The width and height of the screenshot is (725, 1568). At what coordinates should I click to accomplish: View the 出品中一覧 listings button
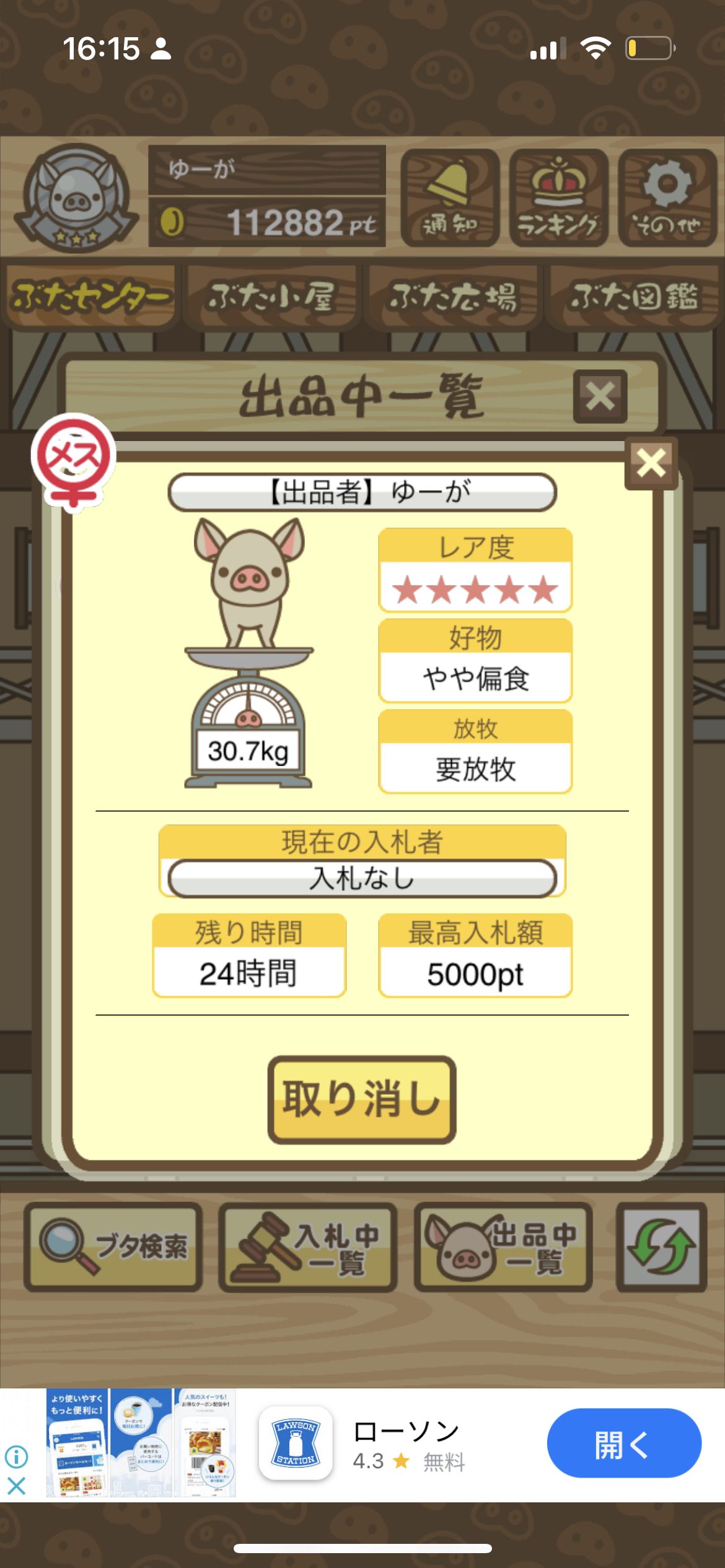(503, 1247)
